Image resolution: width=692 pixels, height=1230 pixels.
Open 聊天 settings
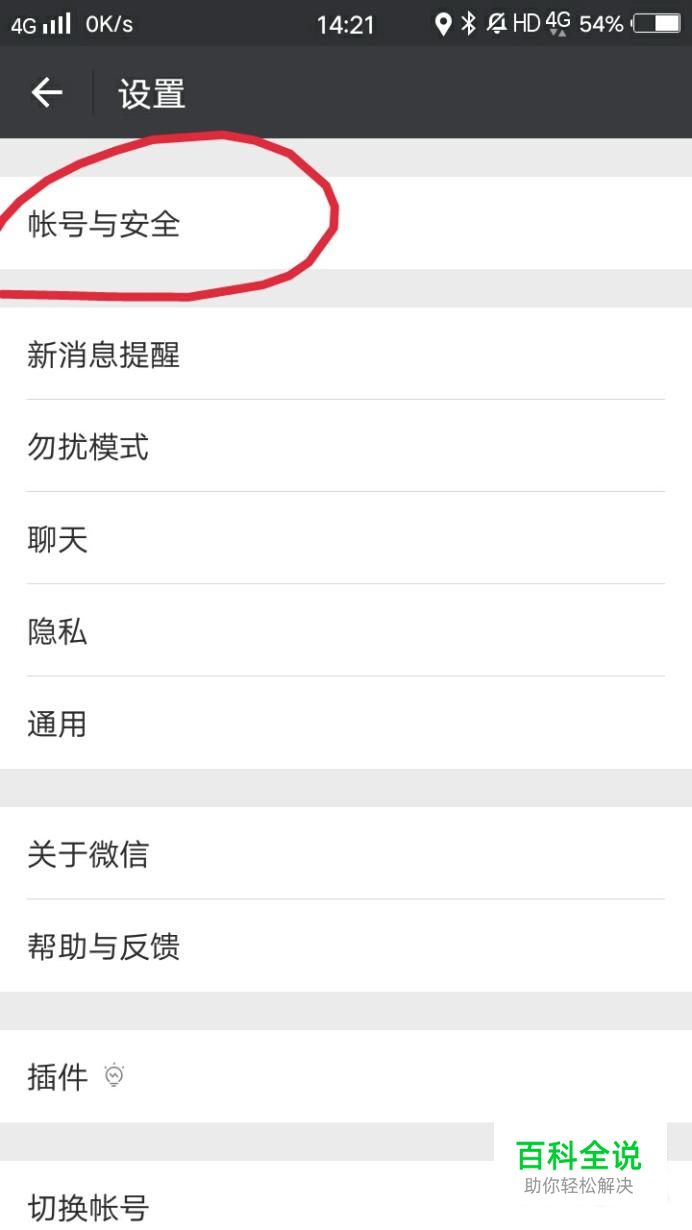click(58, 539)
